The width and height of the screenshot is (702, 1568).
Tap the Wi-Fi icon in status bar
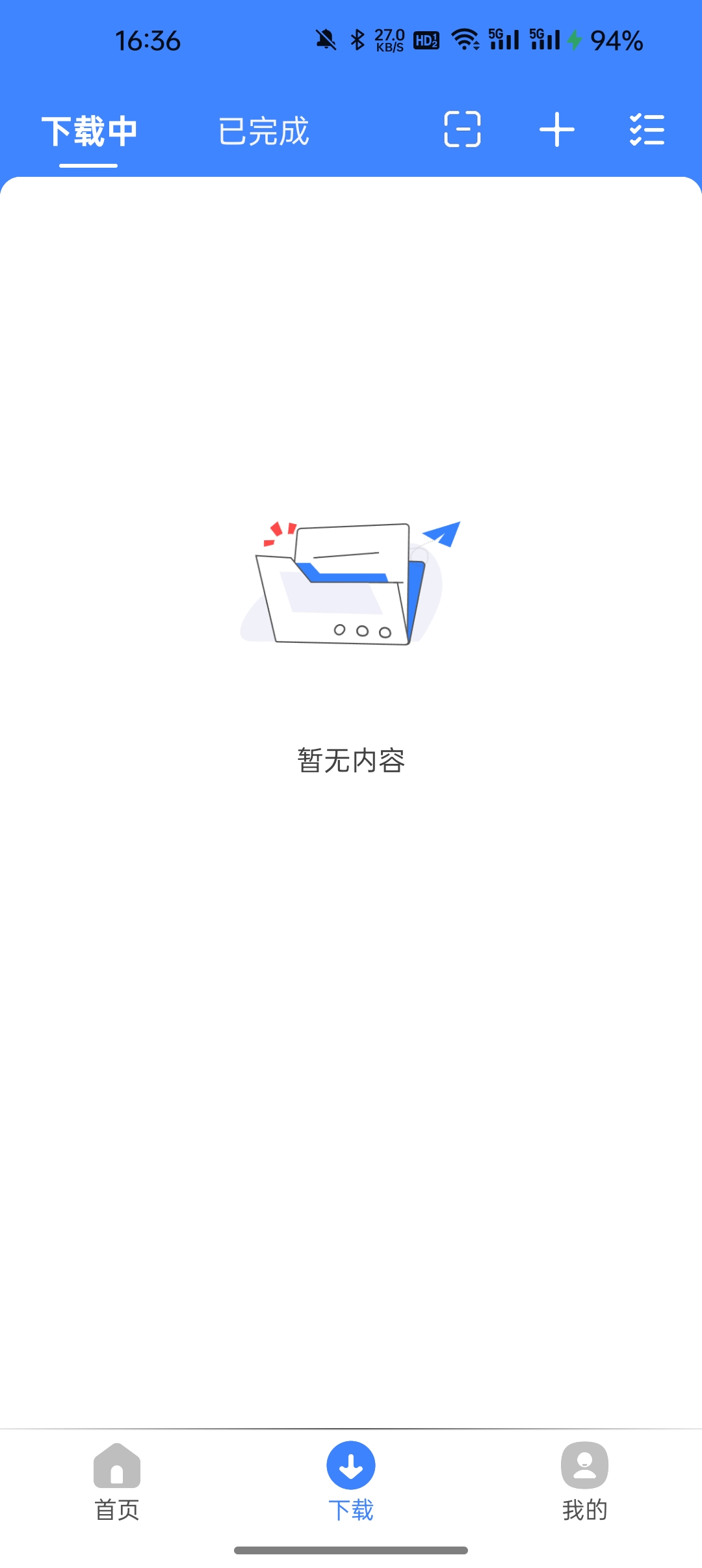[465, 40]
